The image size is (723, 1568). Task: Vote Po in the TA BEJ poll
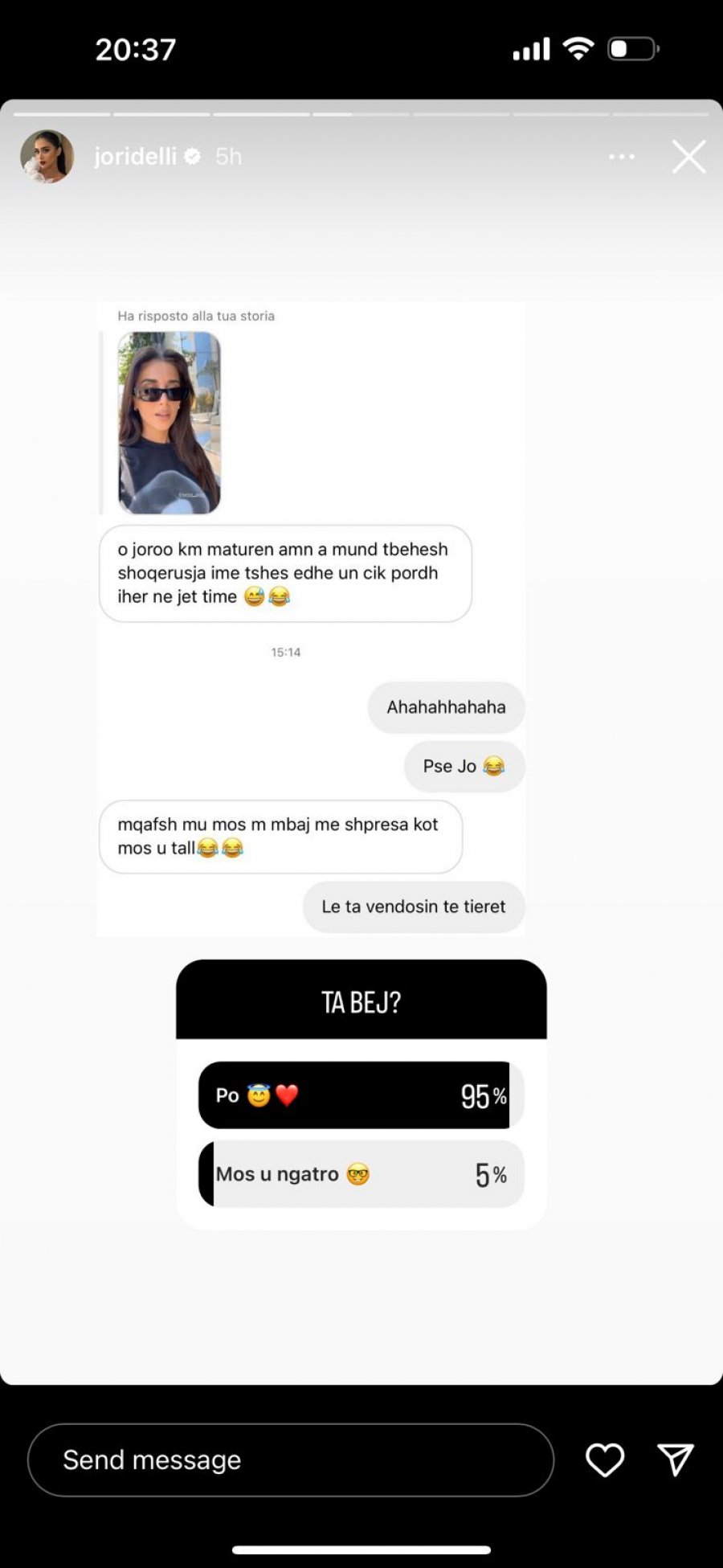tap(361, 1095)
